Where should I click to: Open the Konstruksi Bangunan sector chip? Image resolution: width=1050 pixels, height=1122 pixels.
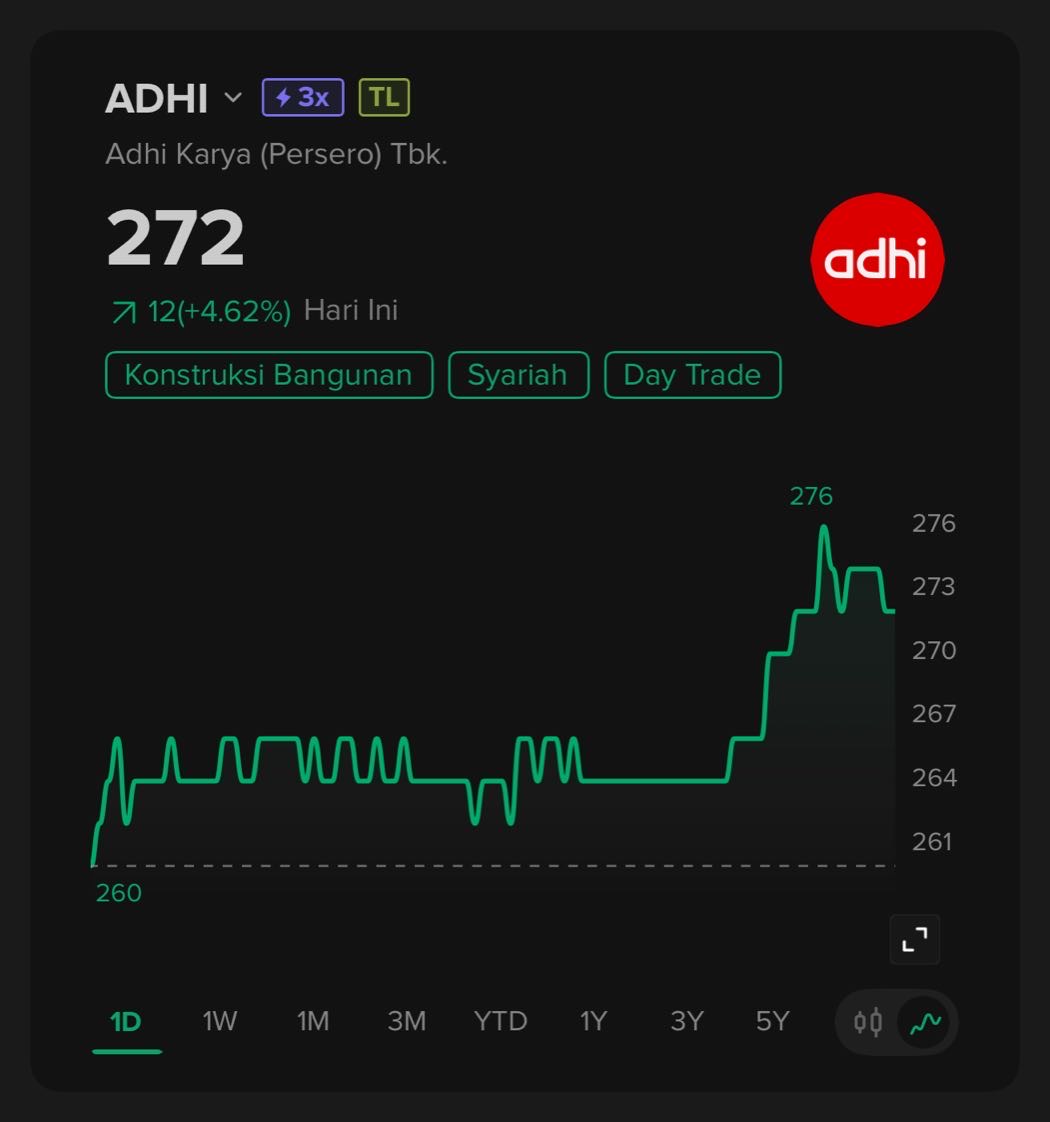(x=268, y=375)
